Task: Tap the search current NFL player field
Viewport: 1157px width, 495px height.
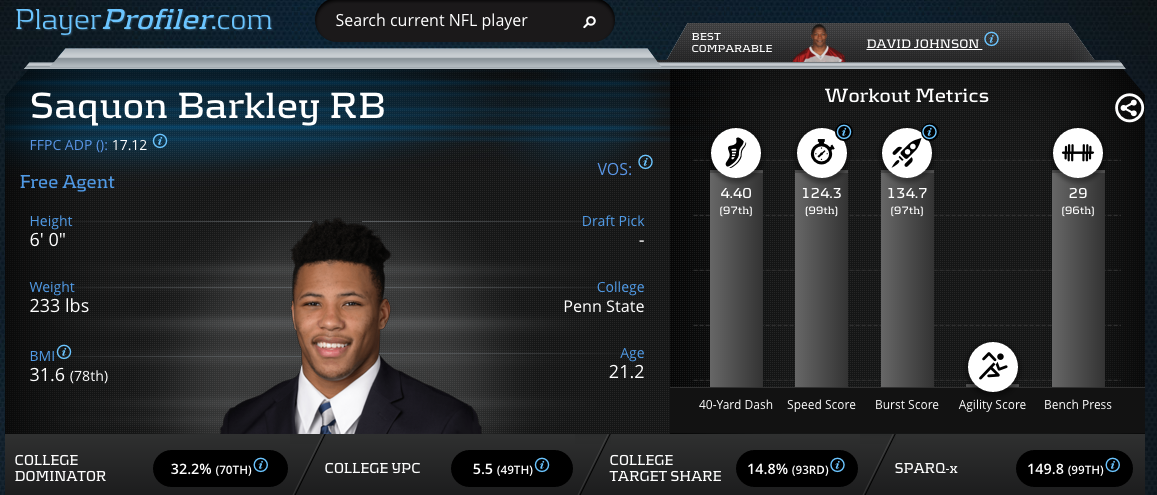Action: coord(450,20)
